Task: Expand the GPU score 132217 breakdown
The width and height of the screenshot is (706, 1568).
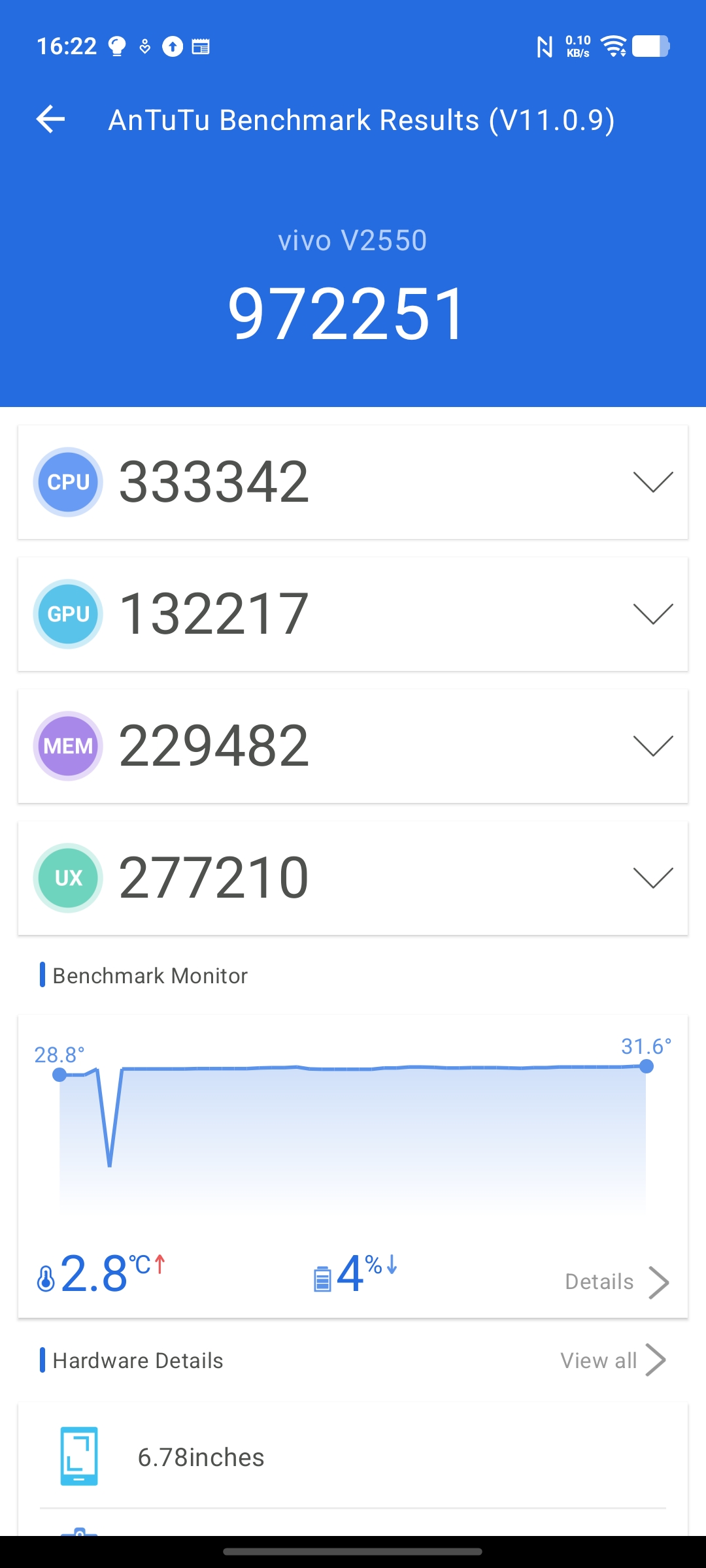Action: 652,614
